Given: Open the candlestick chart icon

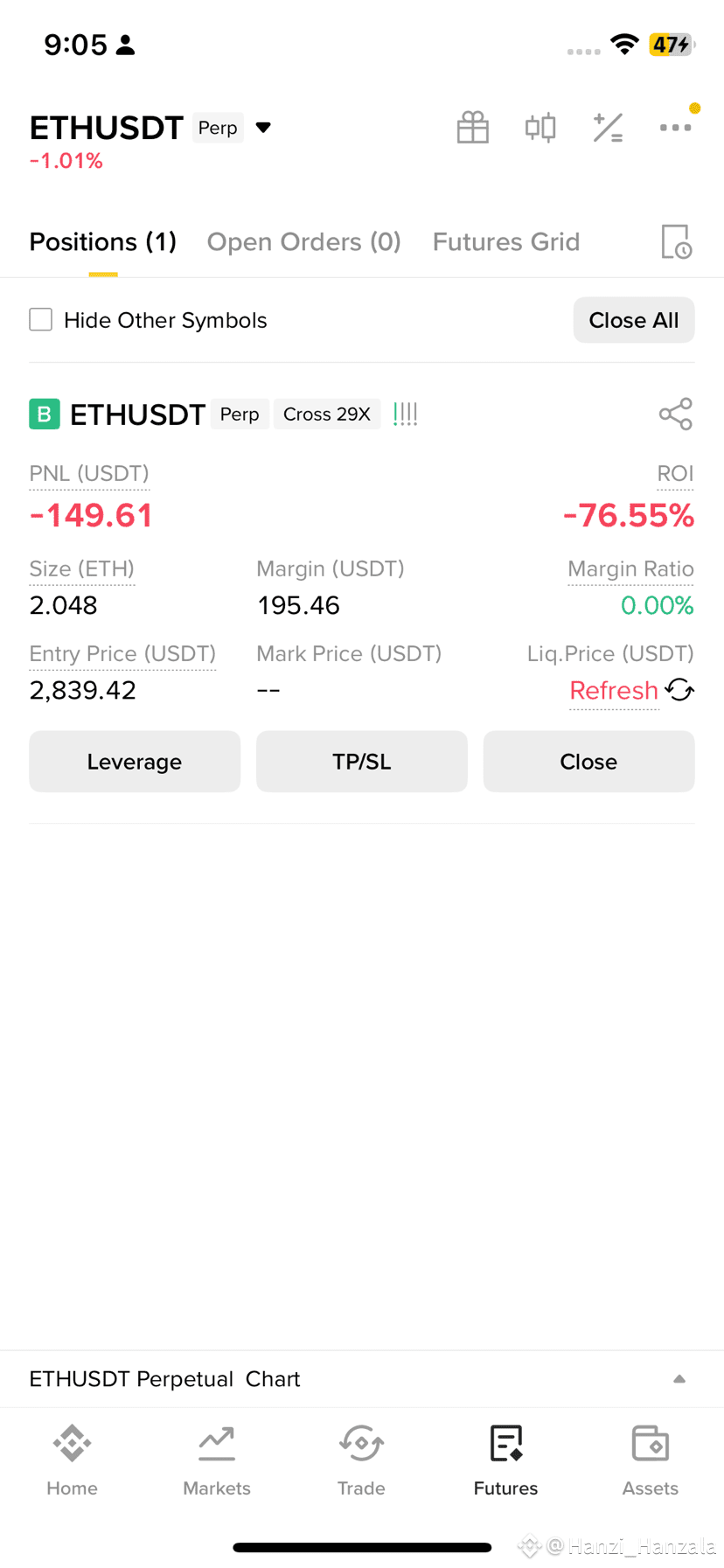Looking at the screenshot, I should [x=540, y=128].
